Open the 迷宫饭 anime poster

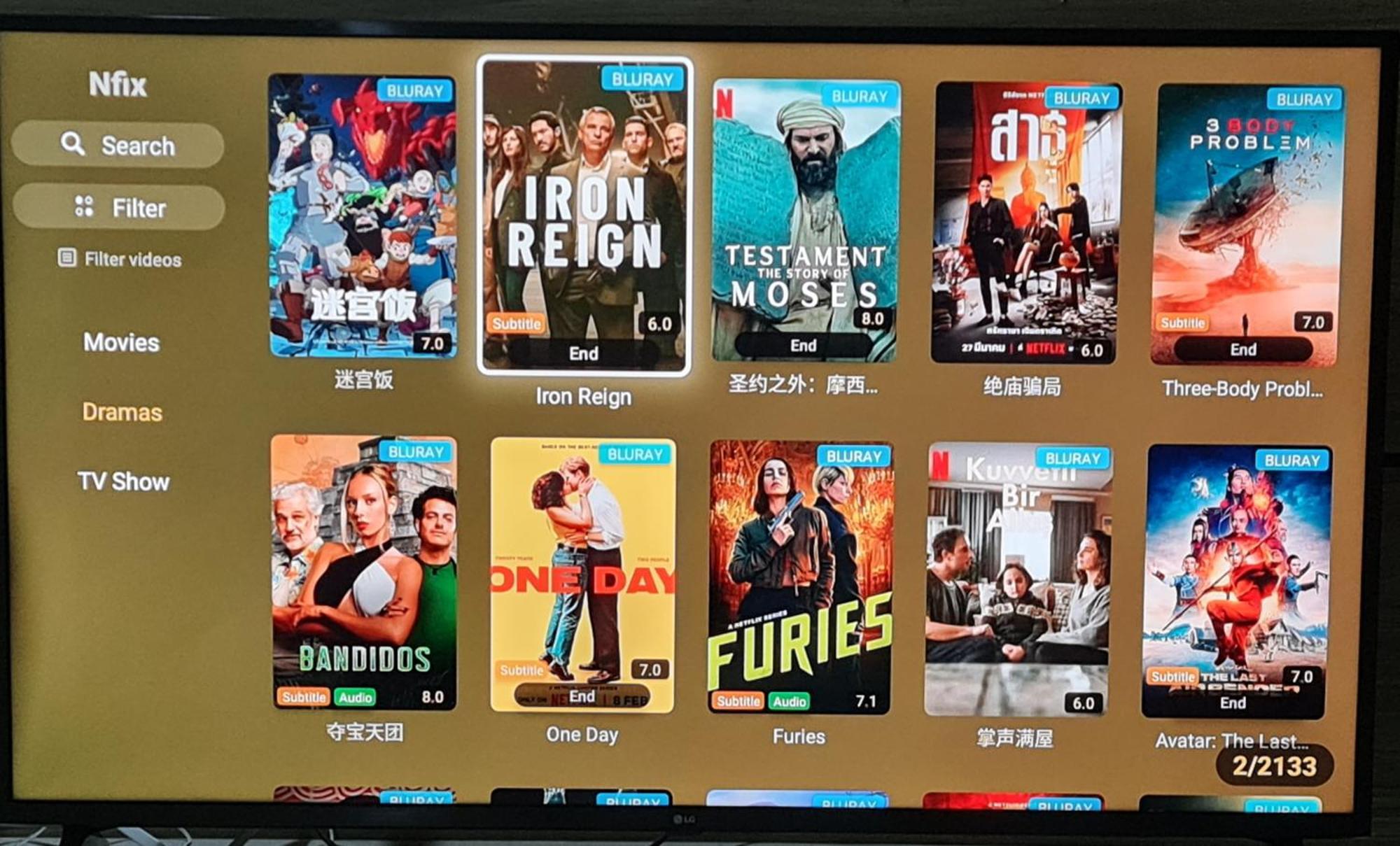[x=363, y=217]
